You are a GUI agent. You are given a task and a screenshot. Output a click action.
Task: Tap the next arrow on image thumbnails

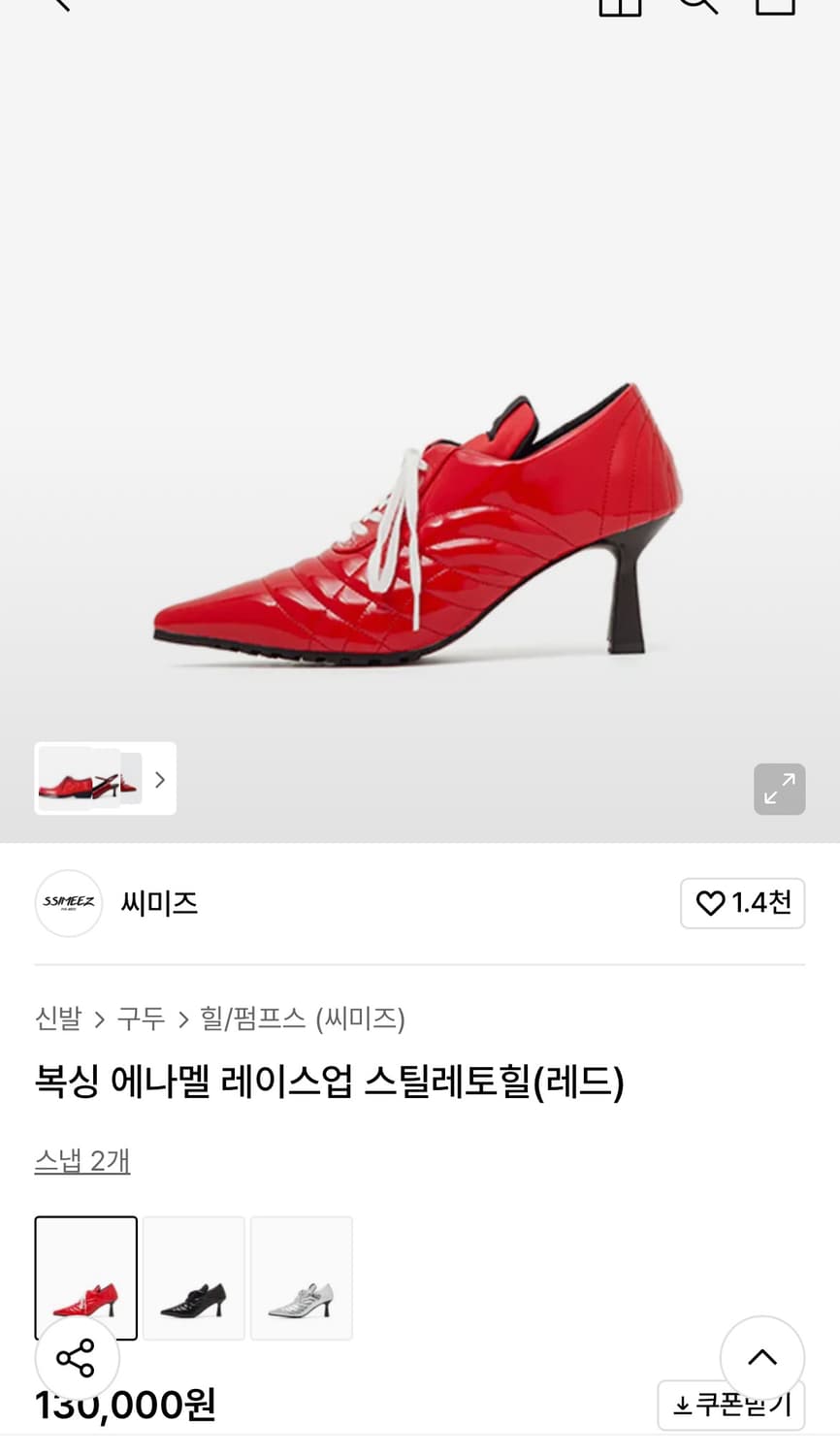point(159,779)
